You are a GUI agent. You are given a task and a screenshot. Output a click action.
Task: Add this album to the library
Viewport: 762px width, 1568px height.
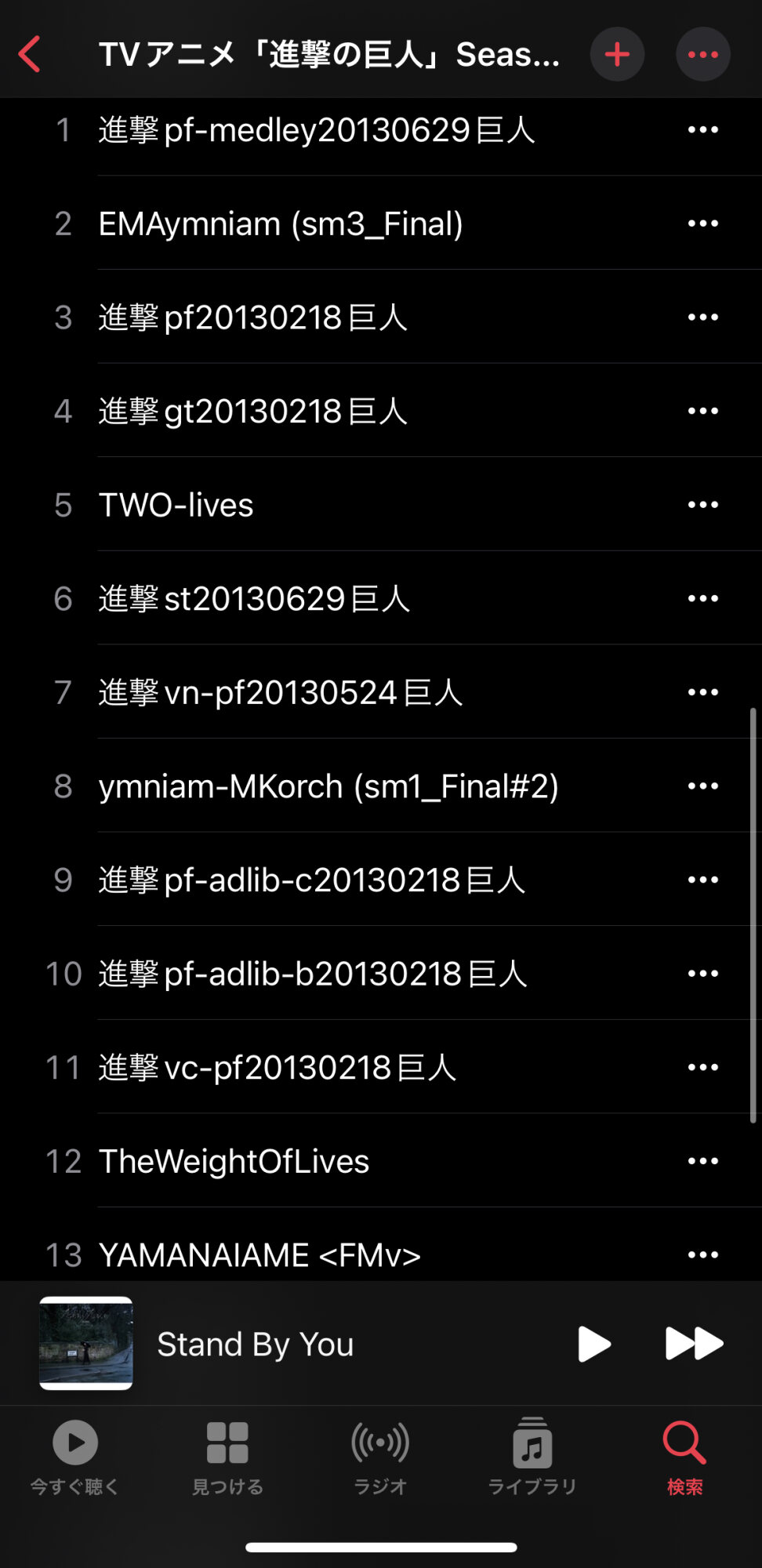tap(618, 54)
